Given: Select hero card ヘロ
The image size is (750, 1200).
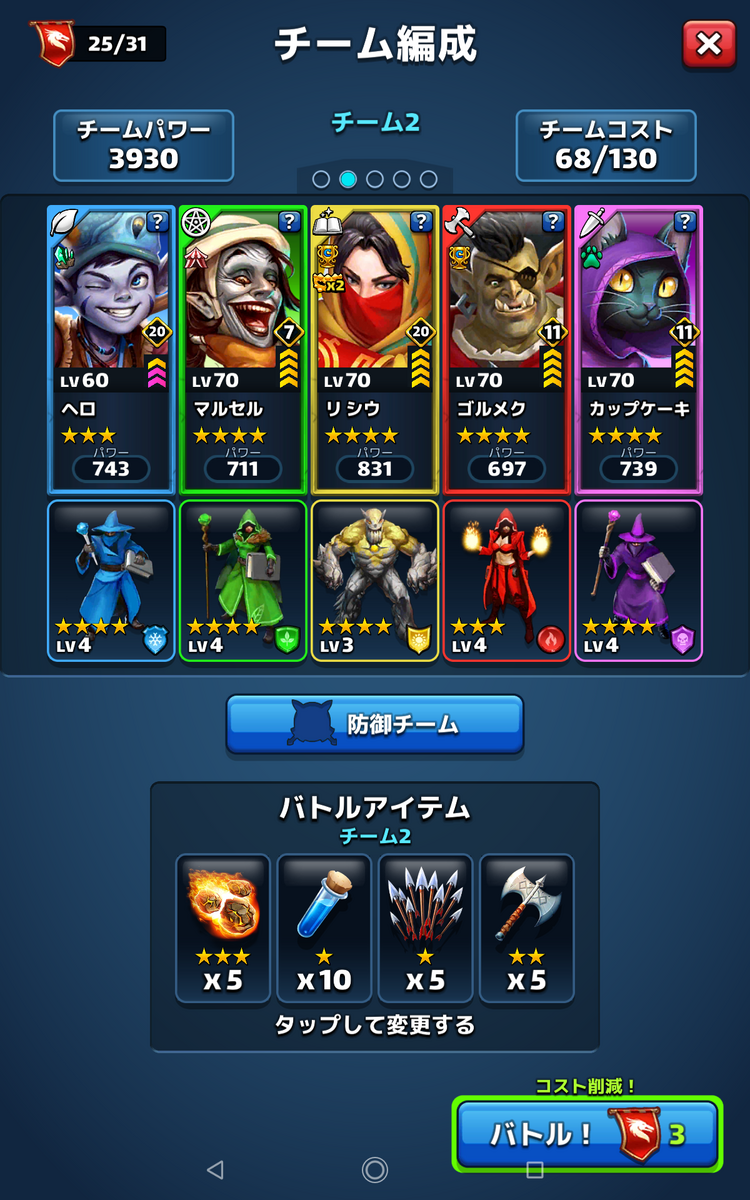Looking at the screenshot, I should tap(111, 349).
